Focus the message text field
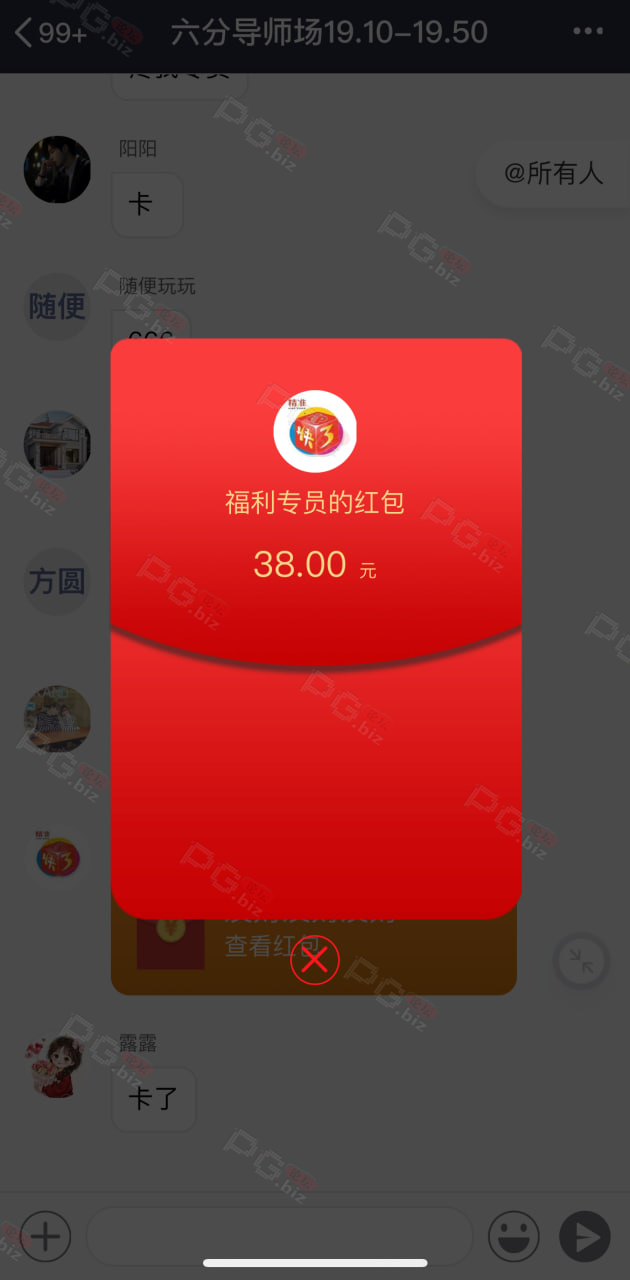The height and width of the screenshot is (1280, 630). point(279,1237)
